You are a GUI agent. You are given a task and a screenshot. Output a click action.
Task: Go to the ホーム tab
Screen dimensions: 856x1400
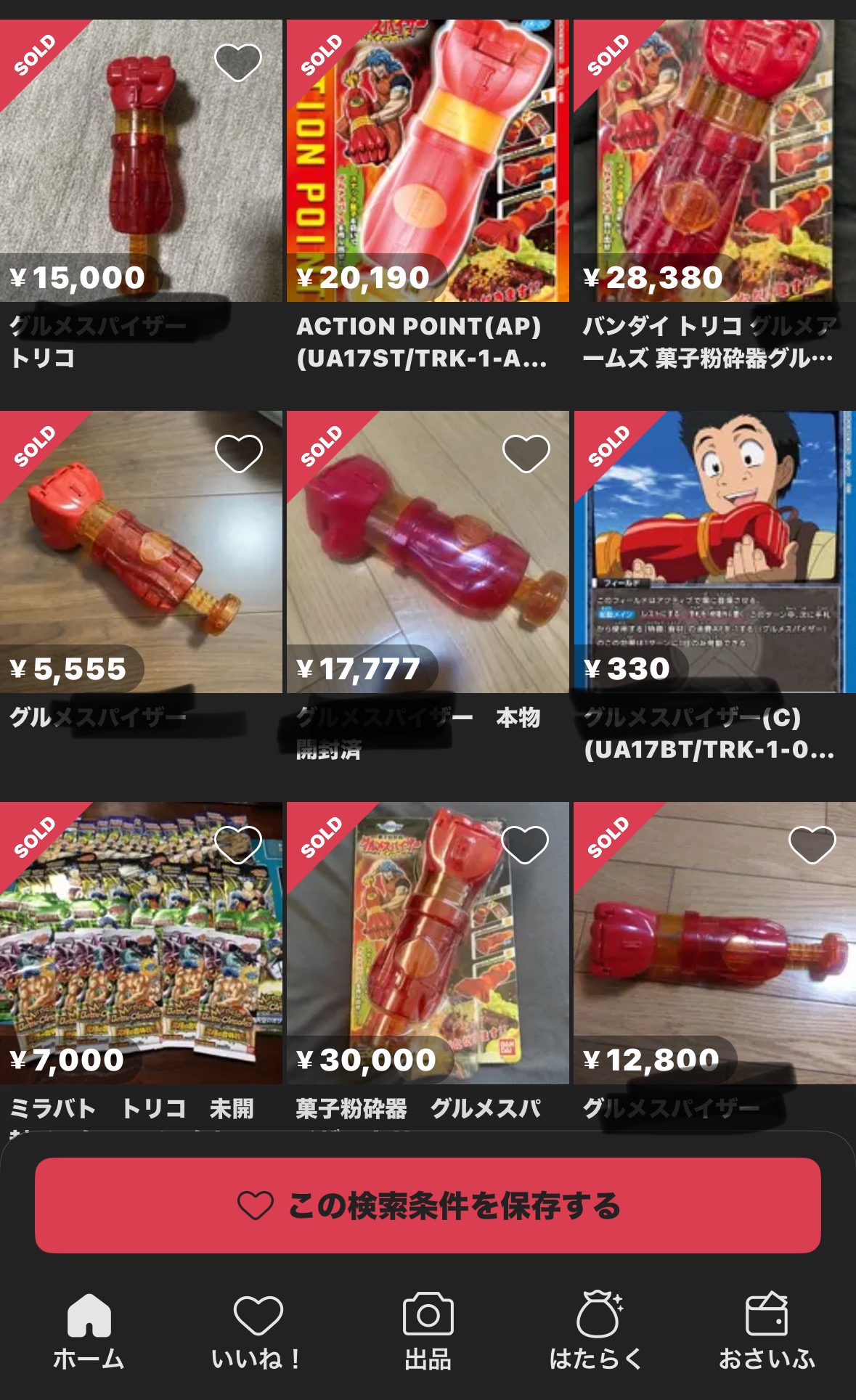pyautogui.click(x=89, y=1333)
